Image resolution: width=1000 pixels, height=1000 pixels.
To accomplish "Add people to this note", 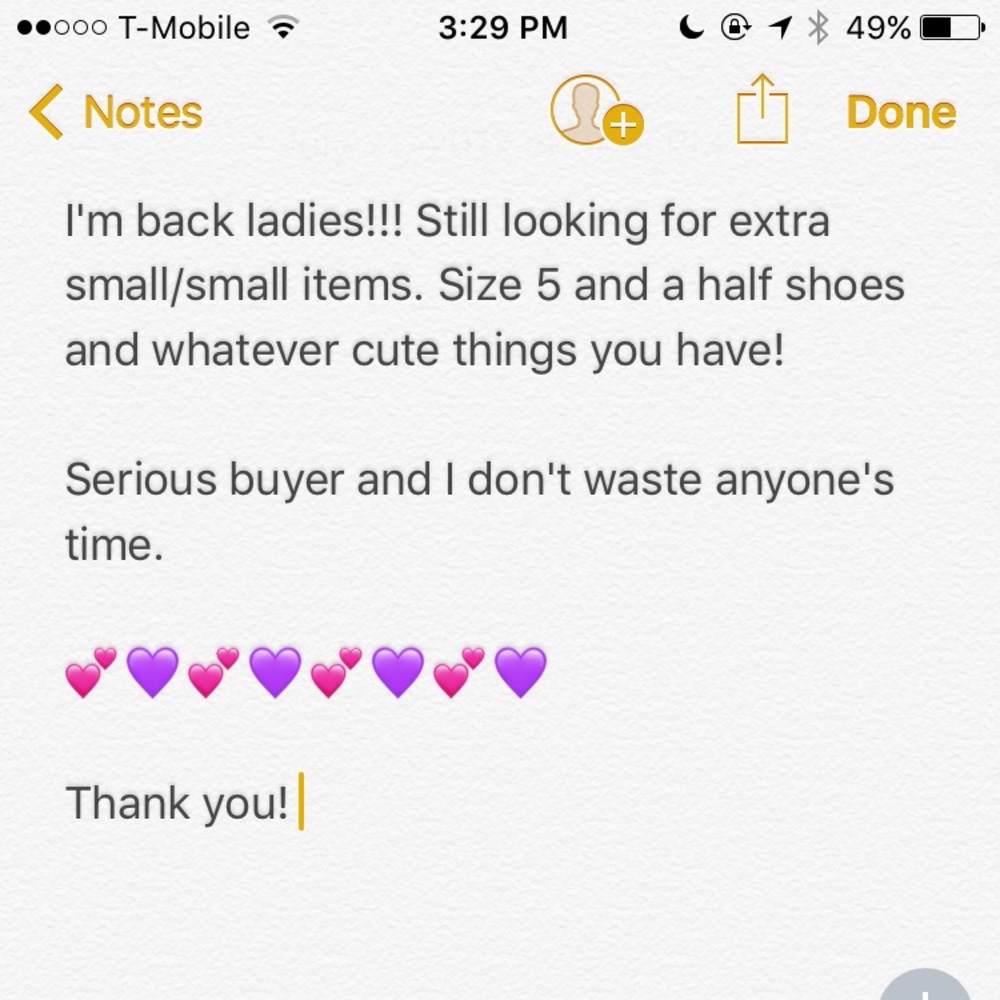I will pyautogui.click(x=596, y=111).
